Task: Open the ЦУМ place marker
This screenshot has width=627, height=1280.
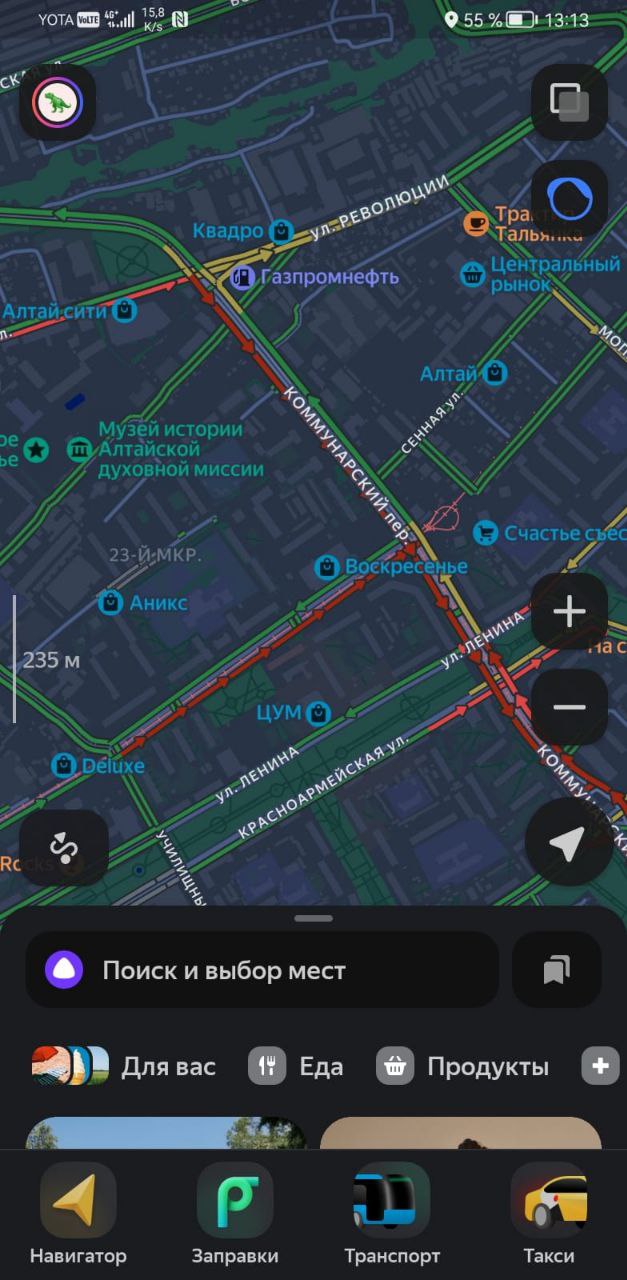Action: [293, 713]
